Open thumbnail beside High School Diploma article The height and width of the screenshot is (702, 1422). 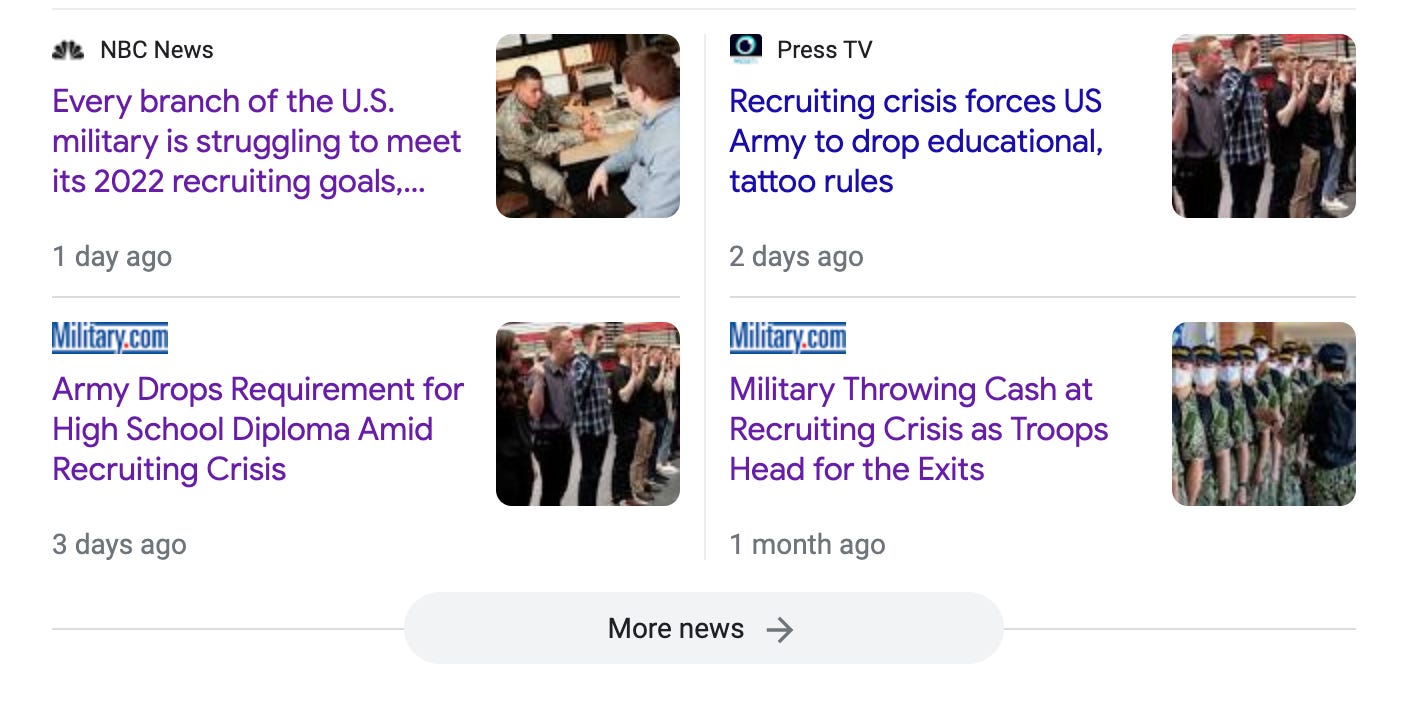tap(588, 414)
